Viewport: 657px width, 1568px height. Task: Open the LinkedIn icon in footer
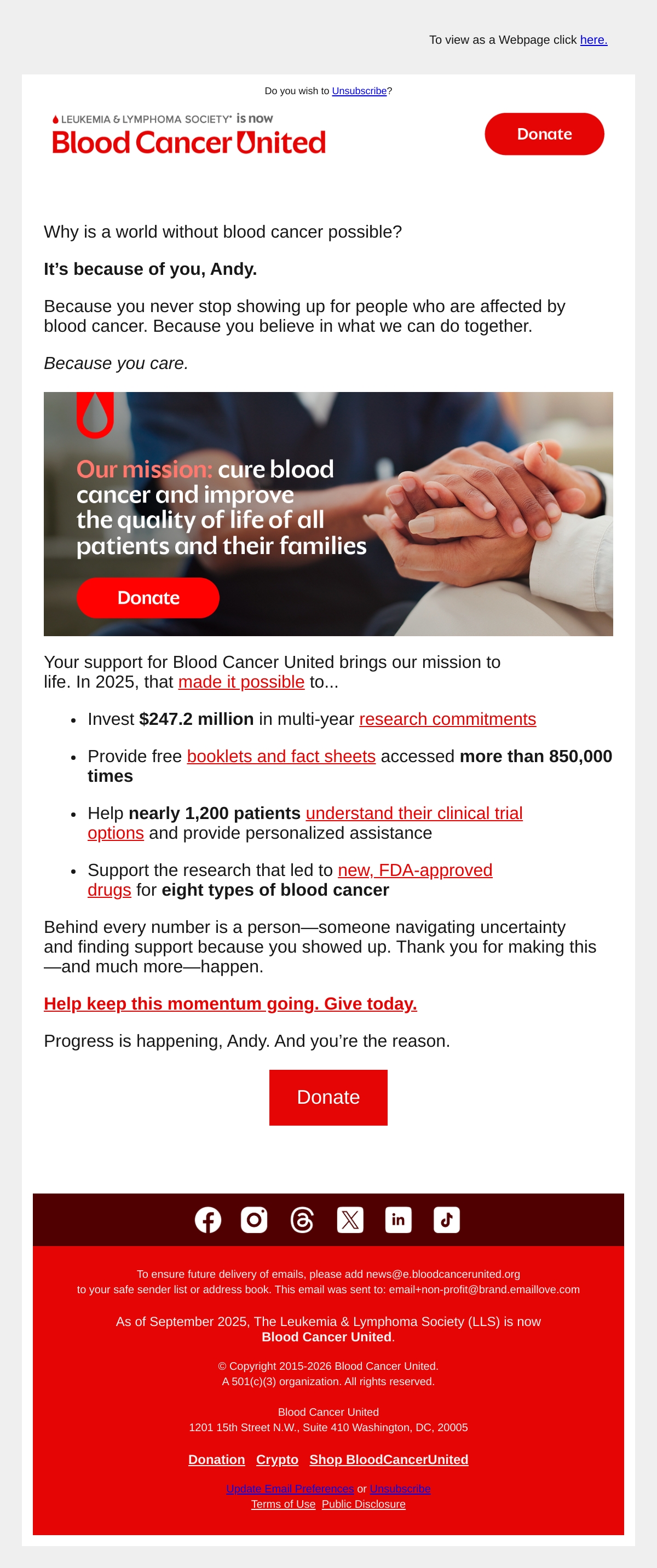tap(398, 1220)
